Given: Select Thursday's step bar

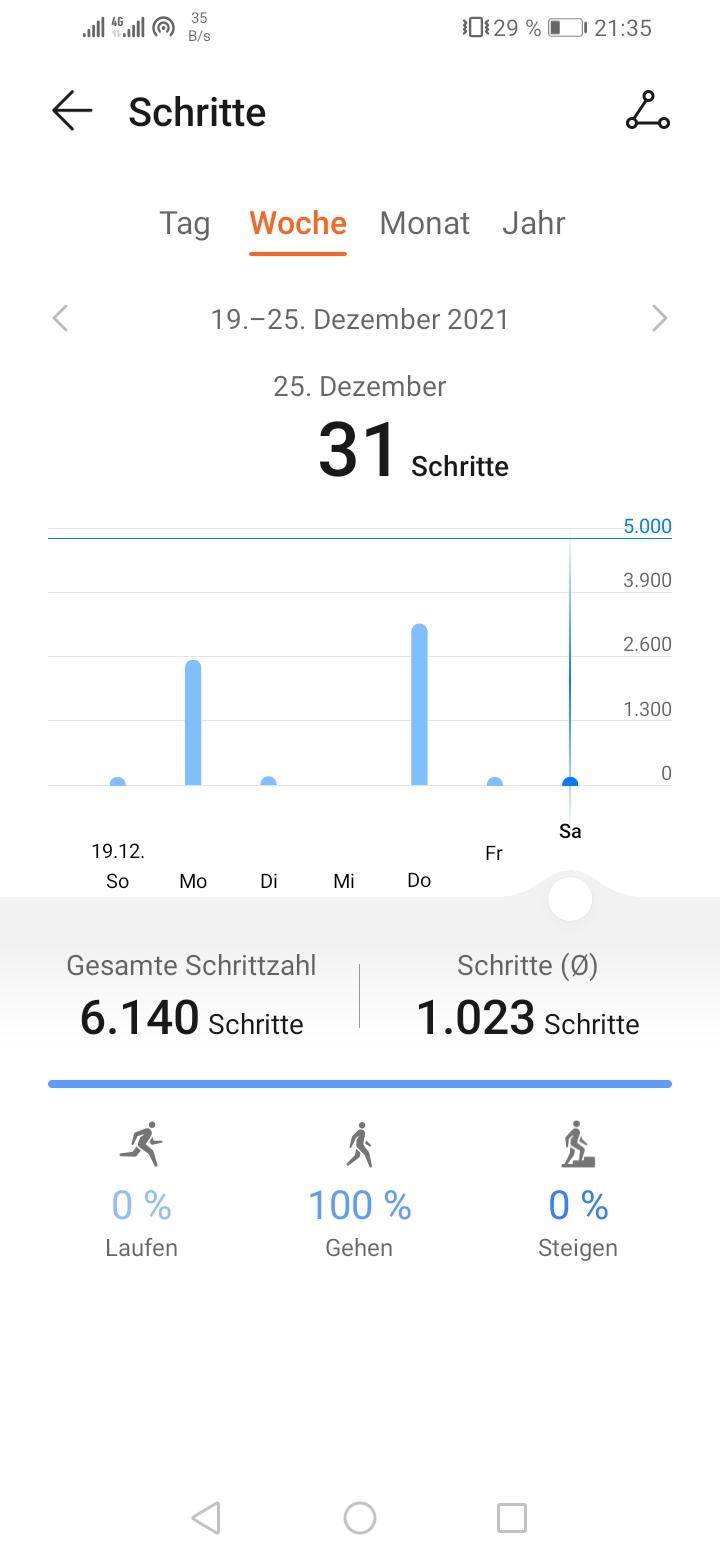Looking at the screenshot, I should 419,704.
